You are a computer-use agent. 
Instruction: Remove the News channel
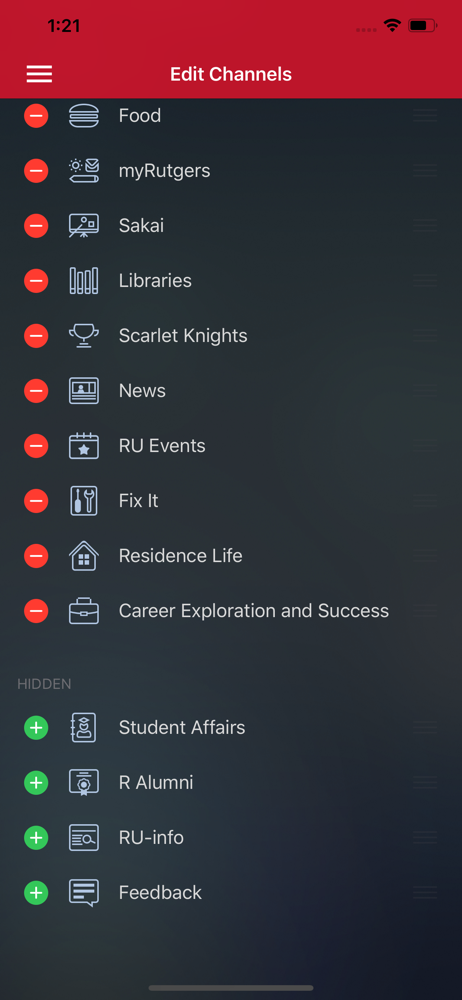point(36,391)
